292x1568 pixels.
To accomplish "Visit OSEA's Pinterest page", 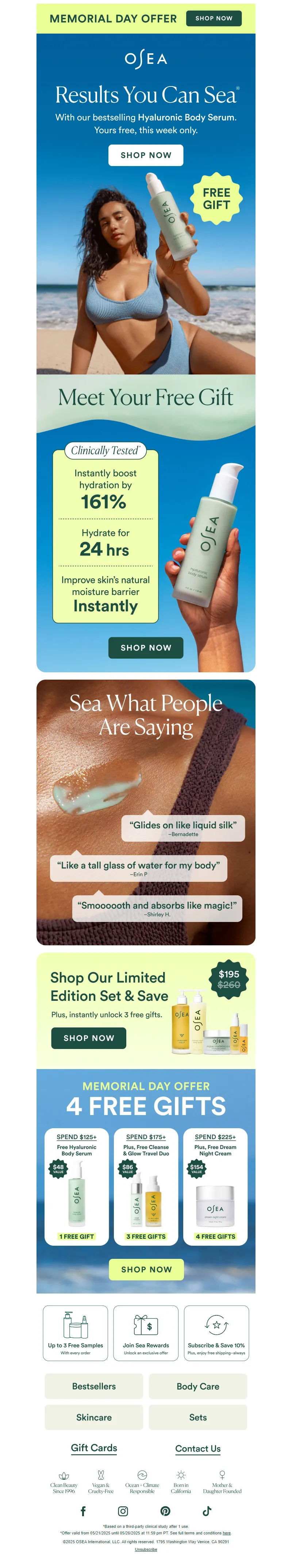I will 165,1511.
